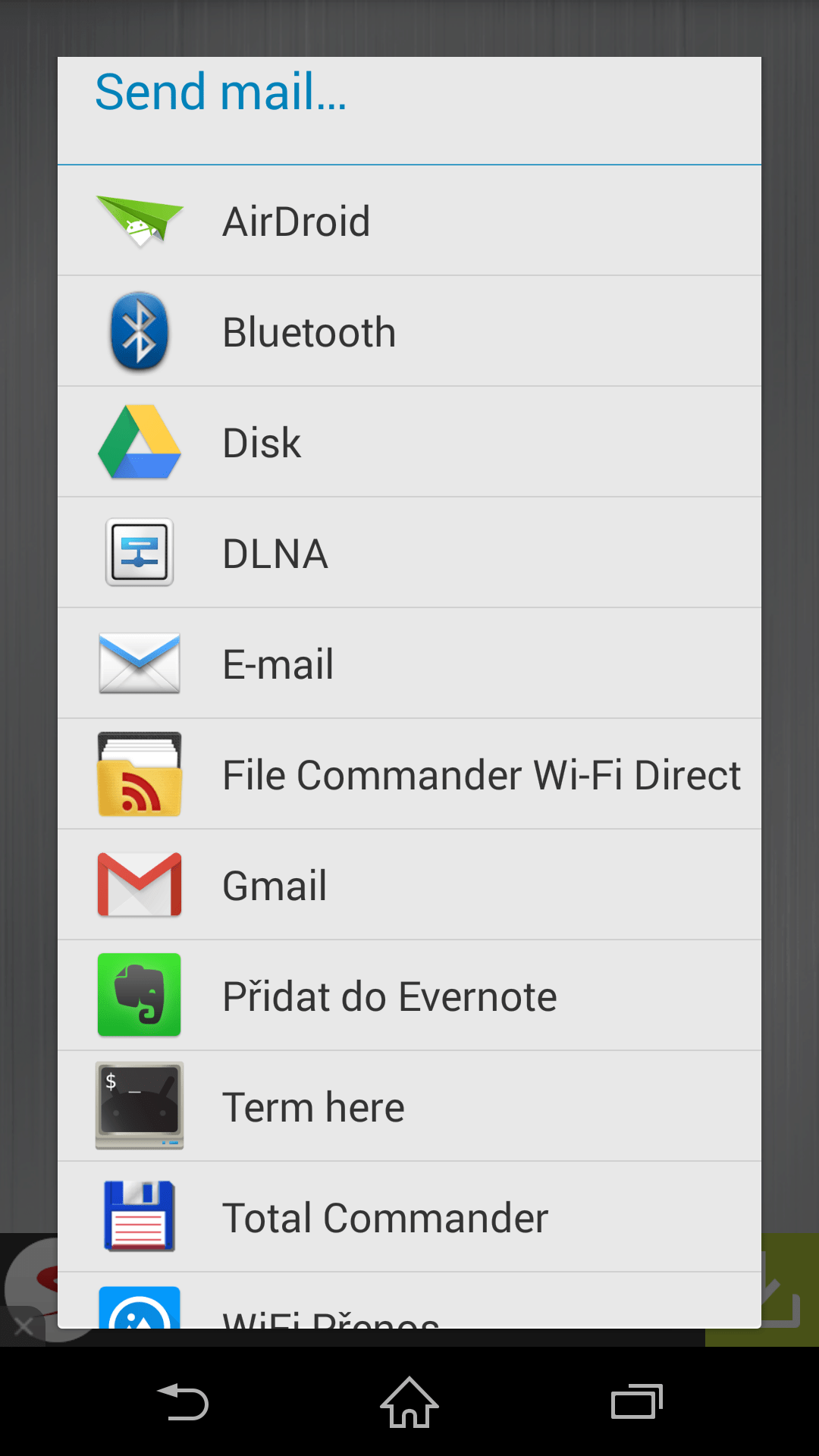Return to the home screen

tap(409, 1401)
